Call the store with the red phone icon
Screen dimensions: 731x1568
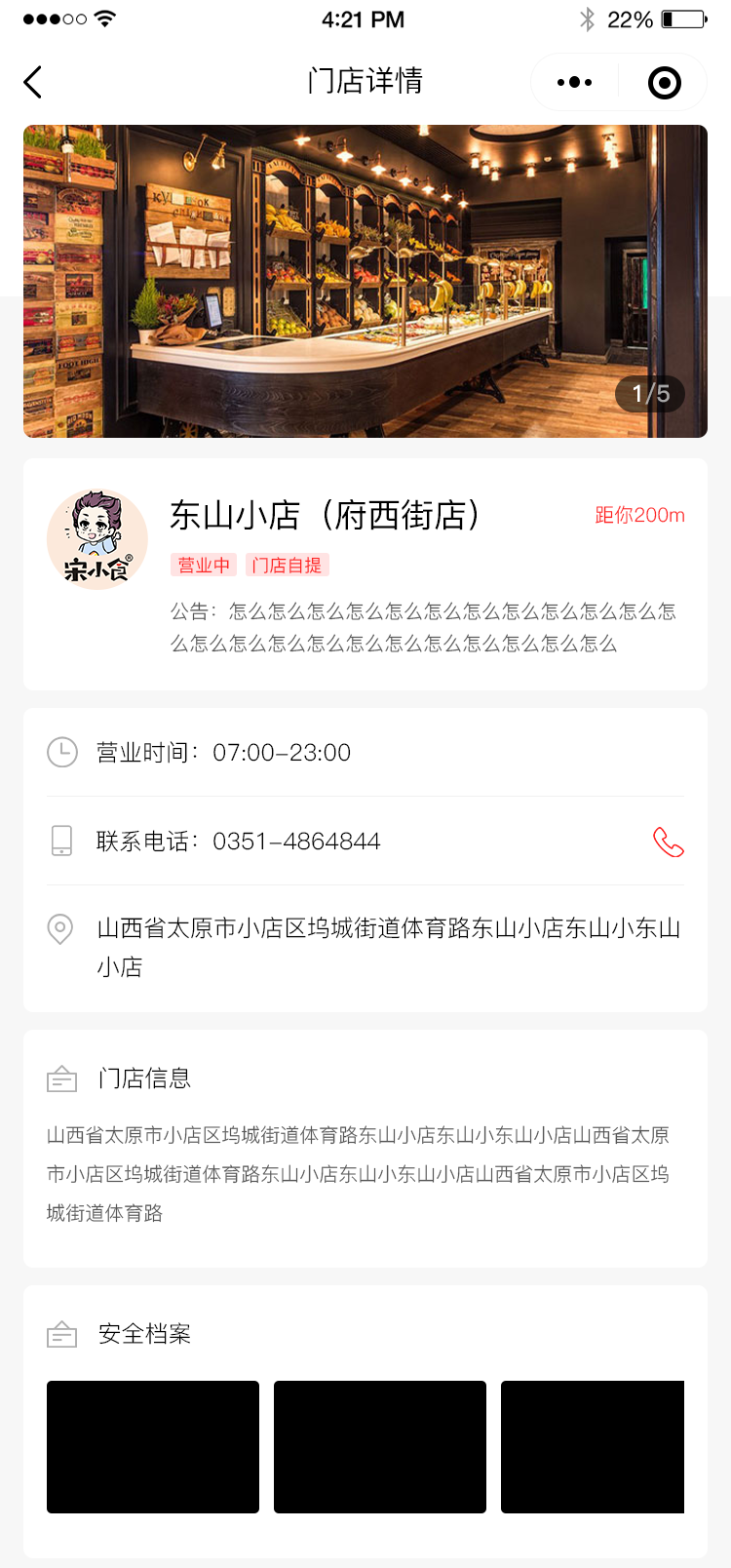pos(669,843)
